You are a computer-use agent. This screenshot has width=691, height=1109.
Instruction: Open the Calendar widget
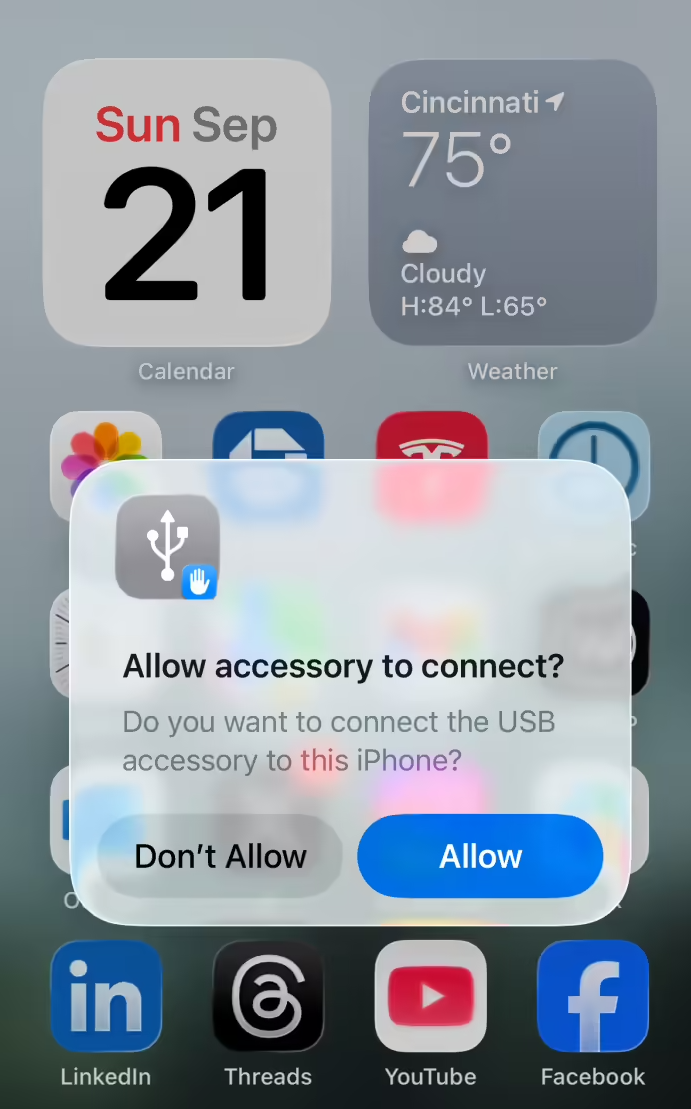187,203
